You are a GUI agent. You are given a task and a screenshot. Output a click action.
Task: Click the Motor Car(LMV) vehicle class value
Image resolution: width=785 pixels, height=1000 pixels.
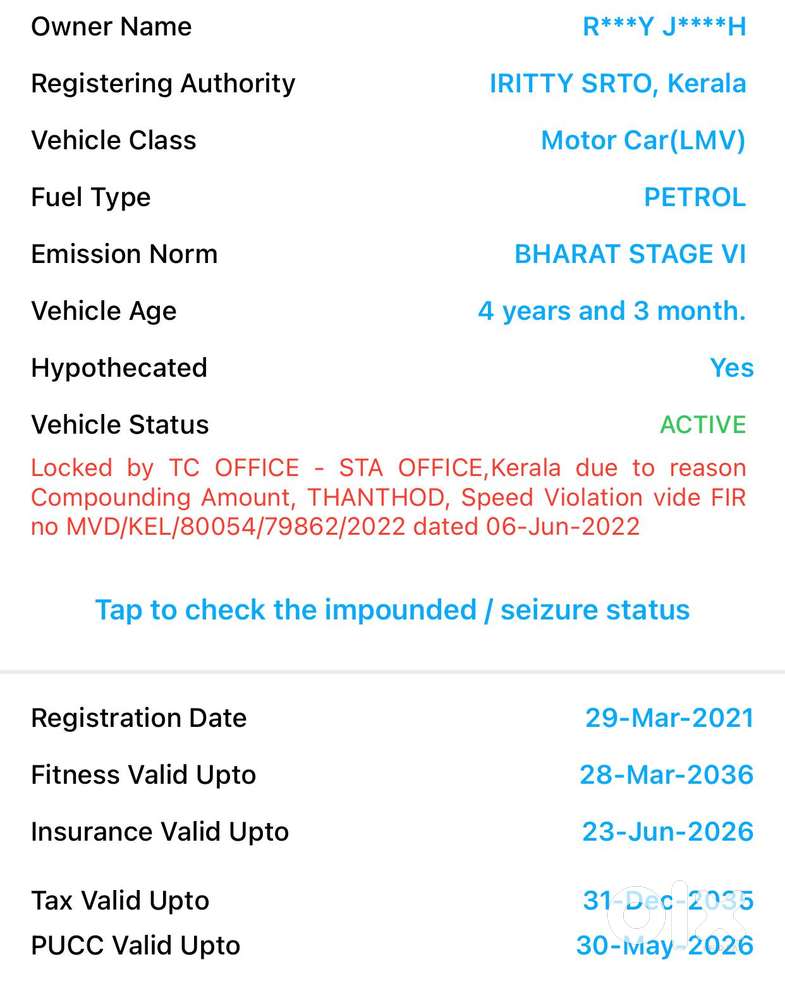(x=642, y=140)
